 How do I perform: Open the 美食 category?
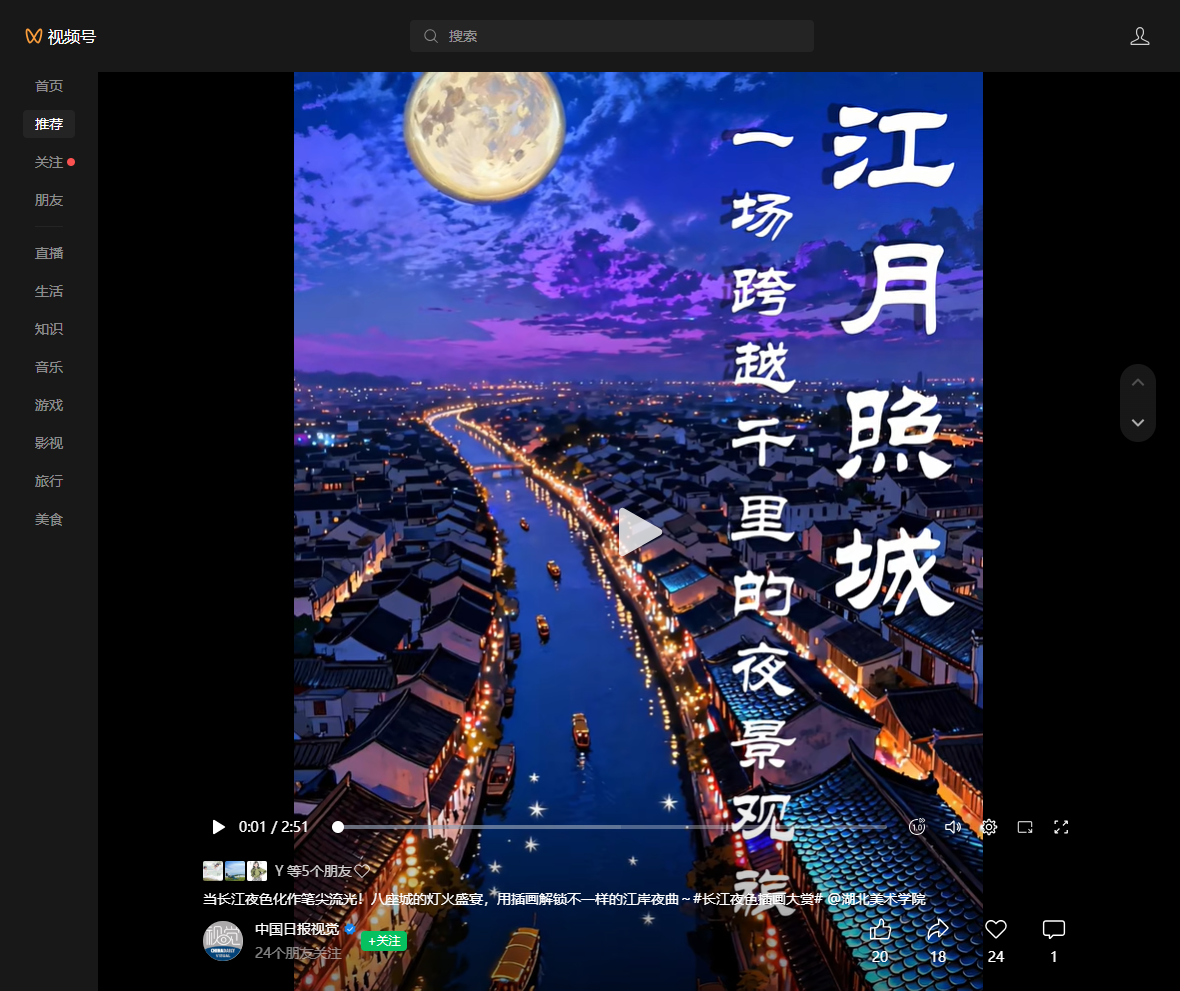point(49,519)
